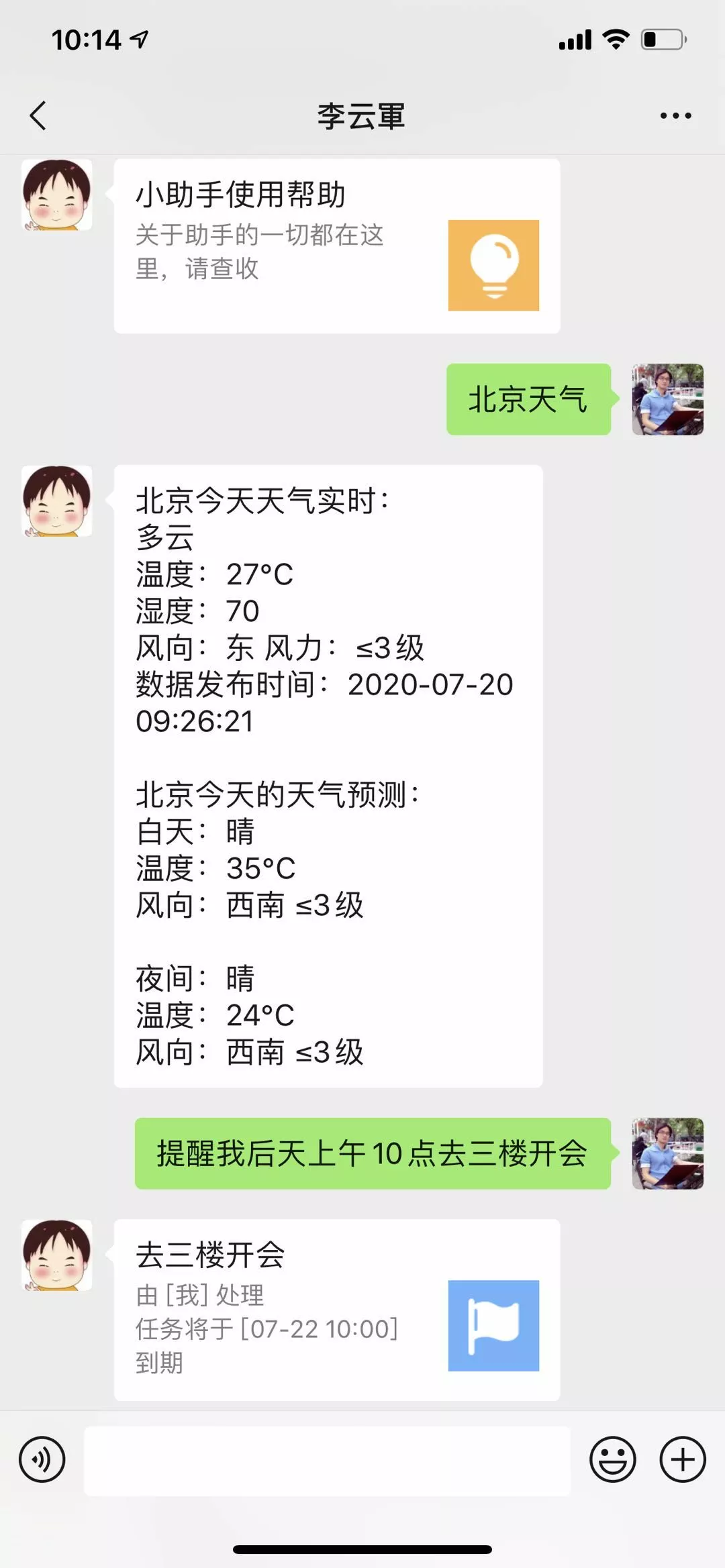Open the three-dot chat info menu
The height and width of the screenshot is (1568, 725).
[x=675, y=115]
